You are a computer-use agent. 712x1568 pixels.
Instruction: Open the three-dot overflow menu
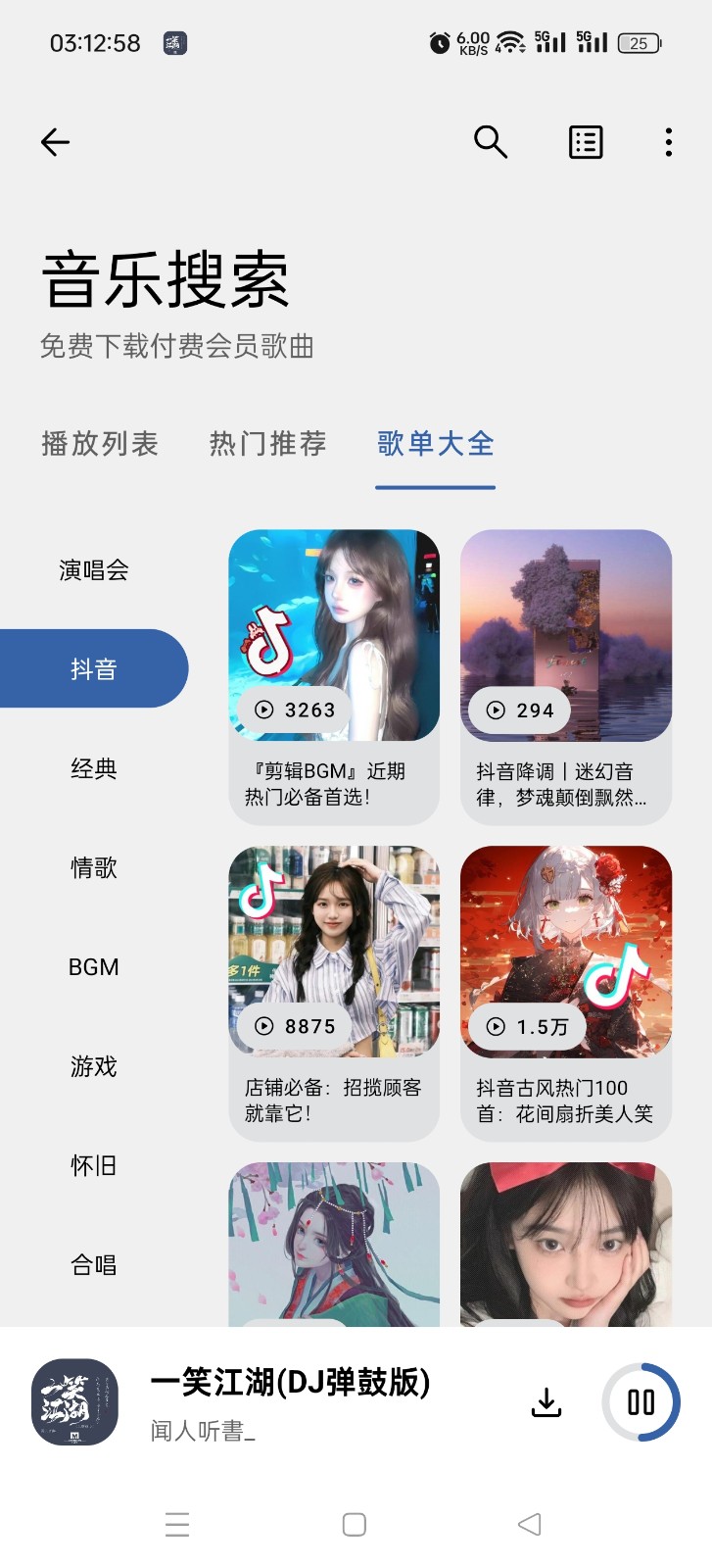[669, 142]
